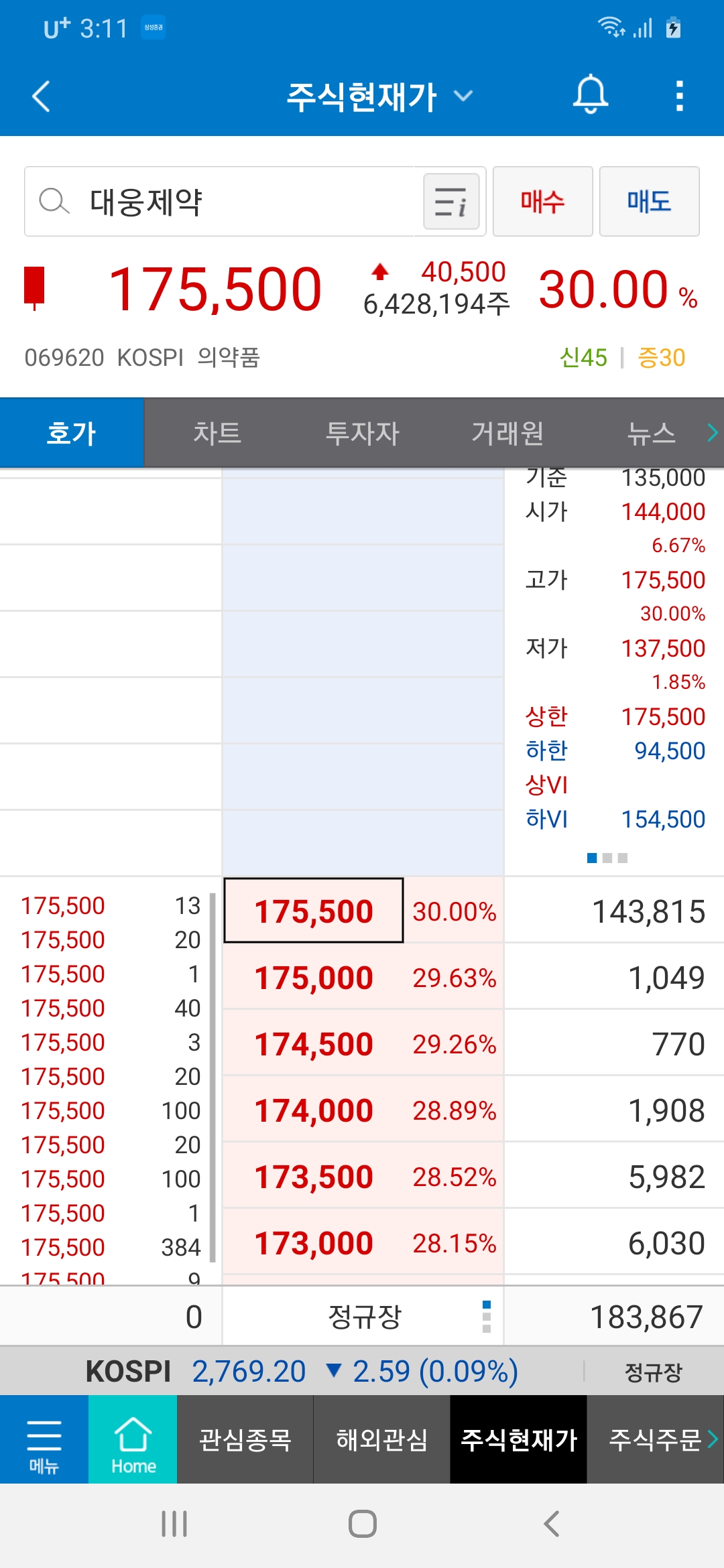Go to Home in the bottom bar
724x1568 pixels.
pos(133,1439)
